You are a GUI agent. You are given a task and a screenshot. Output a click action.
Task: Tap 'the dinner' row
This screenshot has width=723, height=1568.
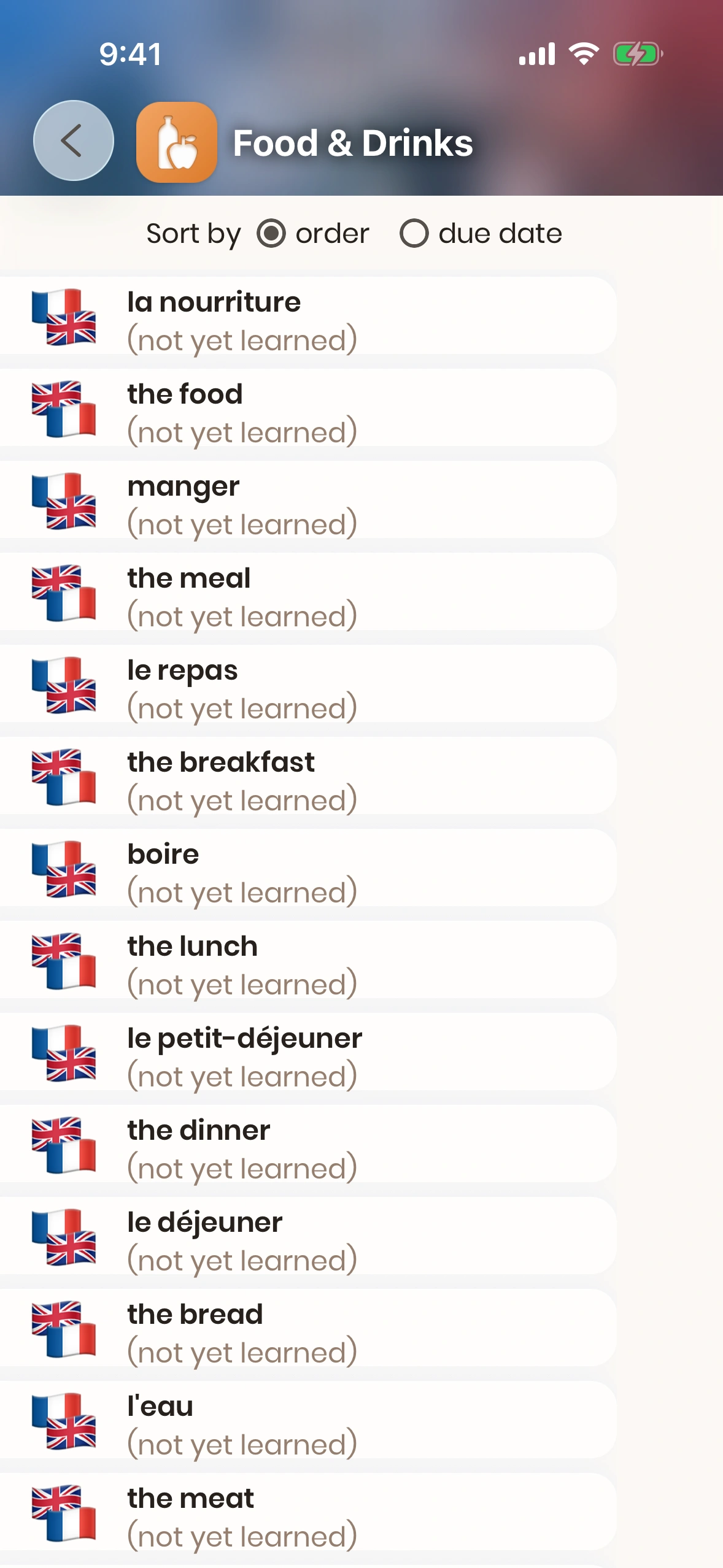pyautogui.click(x=307, y=1145)
